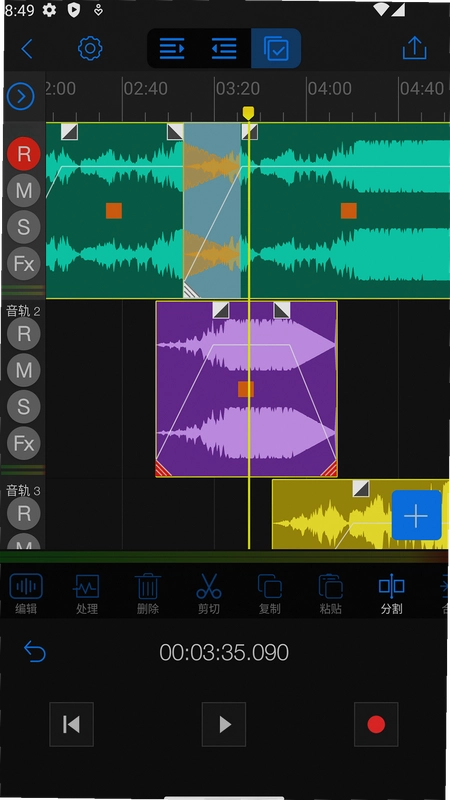The width and height of the screenshot is (450, 800).
Task: Start recording with the red button
Action: click(x=376, y=724)
